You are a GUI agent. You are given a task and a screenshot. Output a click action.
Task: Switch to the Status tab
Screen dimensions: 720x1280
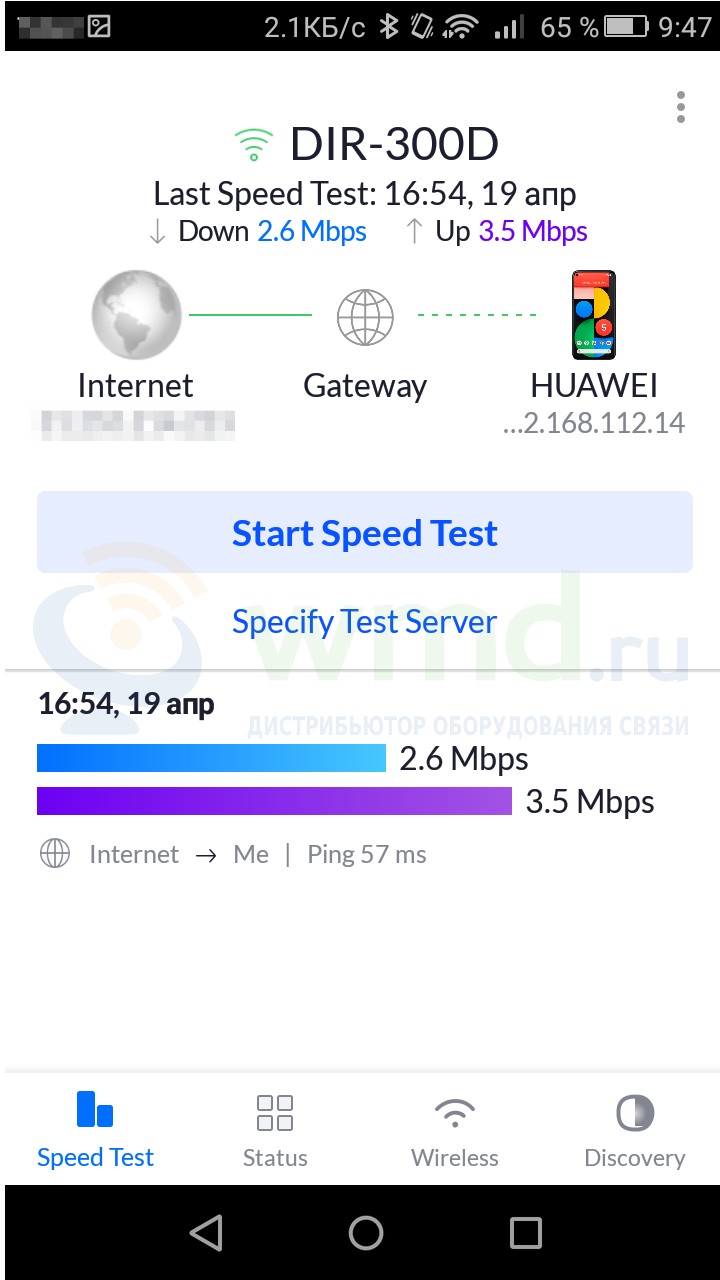tap(275, 1130)
